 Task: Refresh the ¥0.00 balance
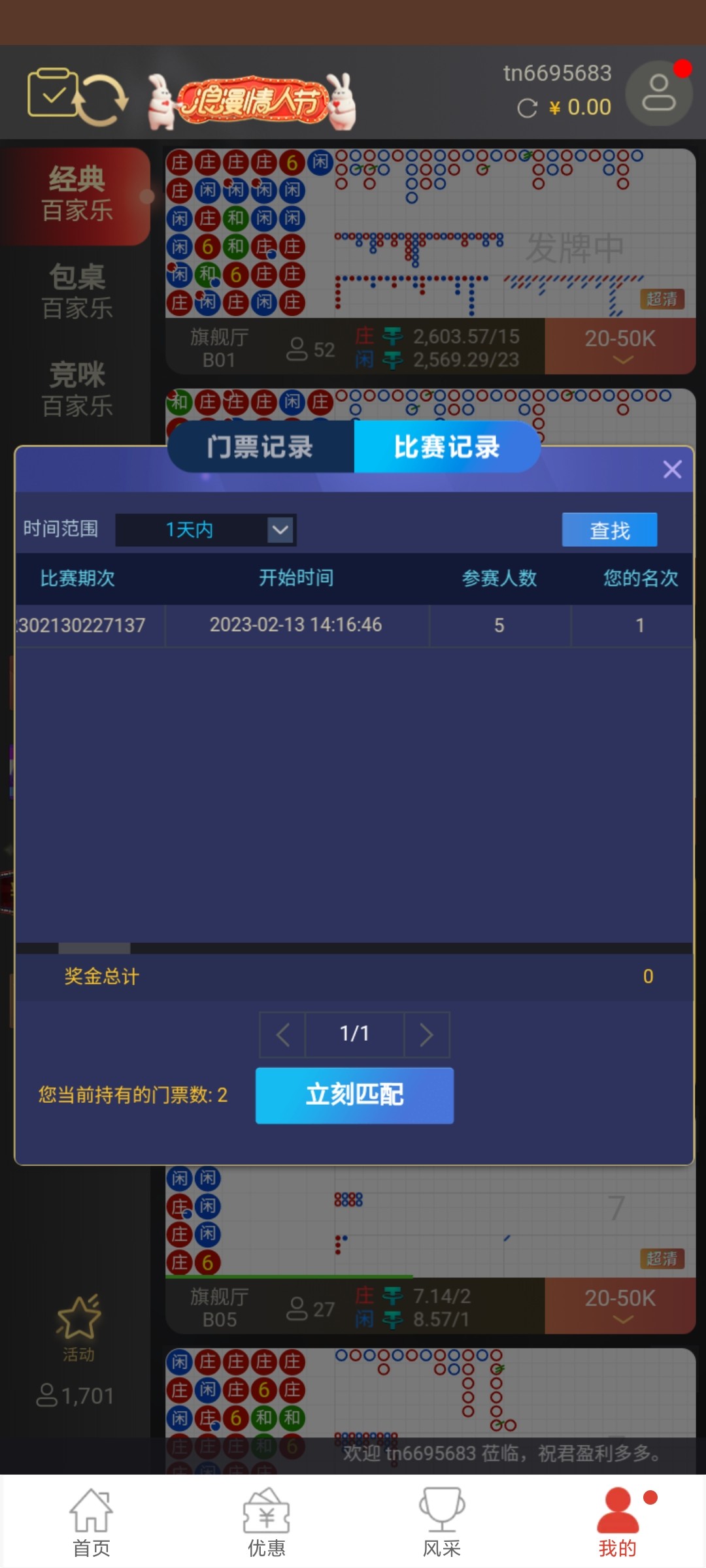pos(527,108)
